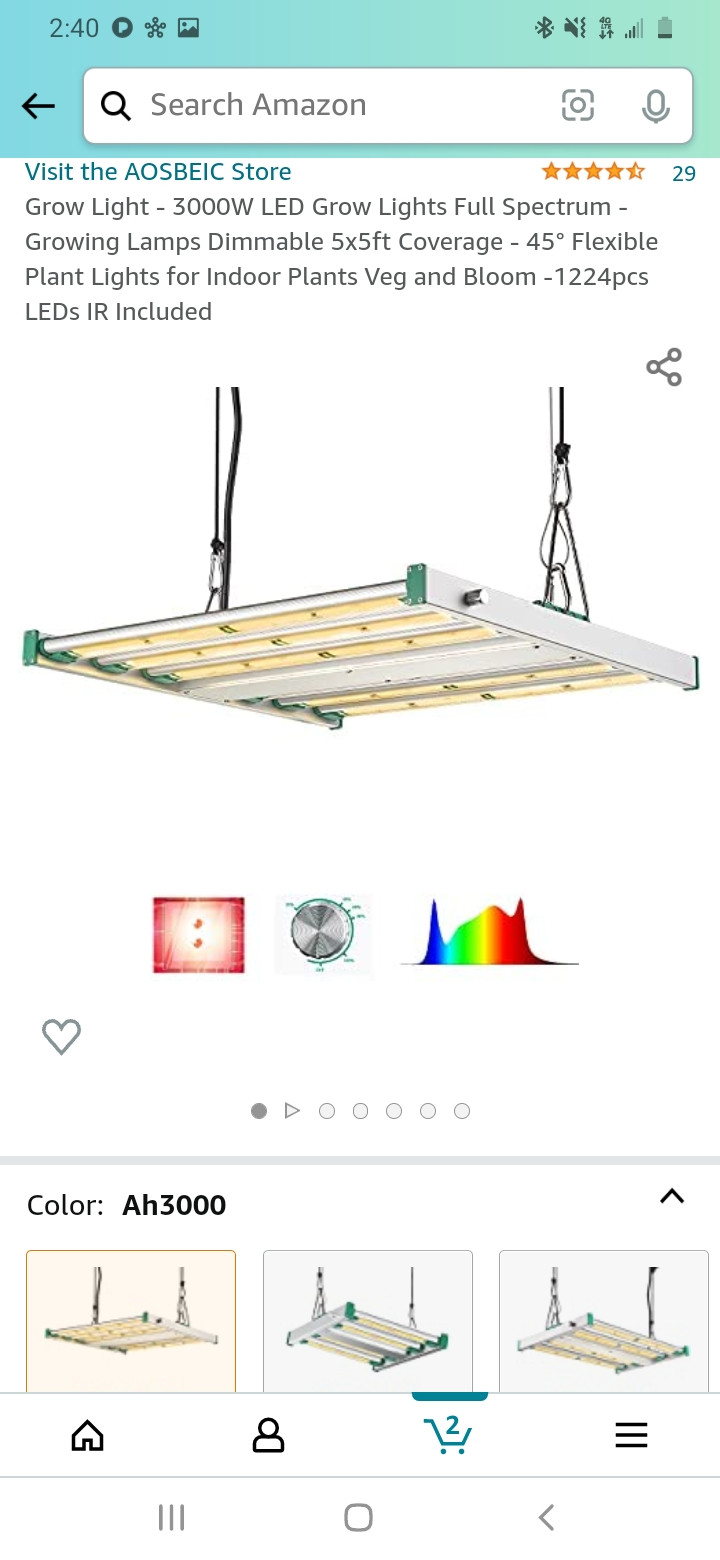The height and width of the screenshot is (1560, 720).
Task: Share this grow light product
Action: click(x=664, y=367)
